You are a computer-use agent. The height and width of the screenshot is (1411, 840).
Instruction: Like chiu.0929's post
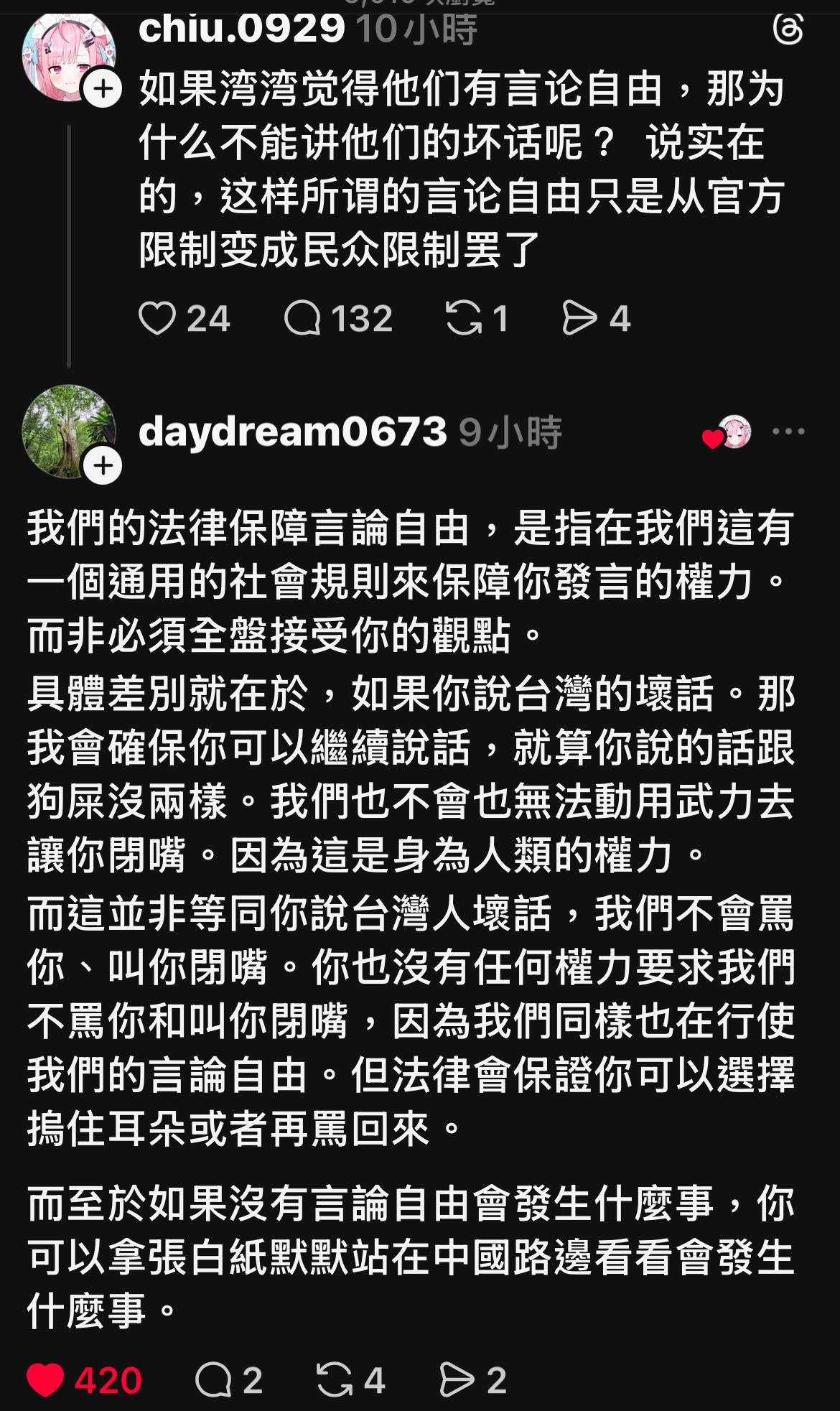coord(157,318)
